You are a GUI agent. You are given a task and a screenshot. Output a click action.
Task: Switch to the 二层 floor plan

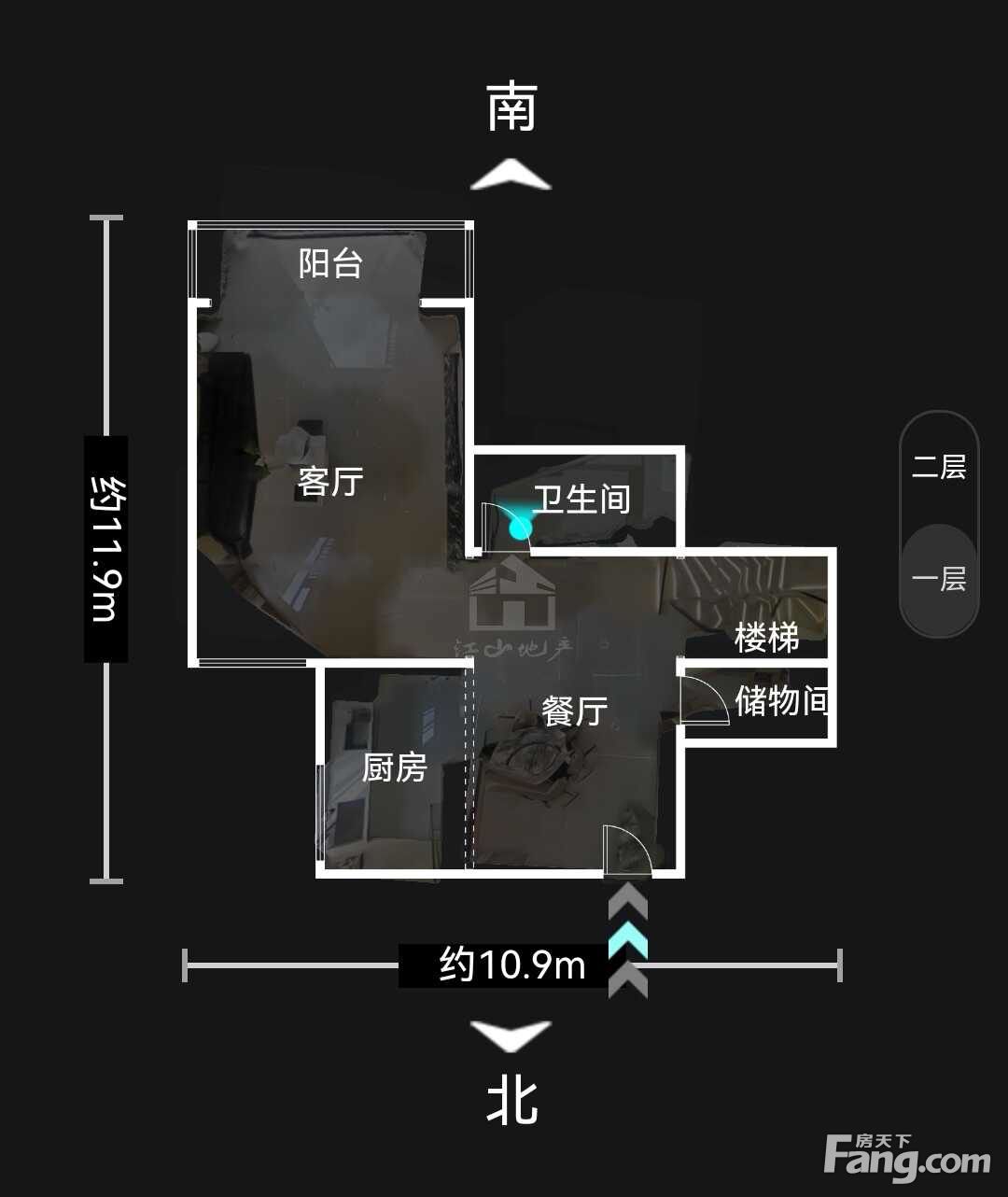tap(938, 467)
